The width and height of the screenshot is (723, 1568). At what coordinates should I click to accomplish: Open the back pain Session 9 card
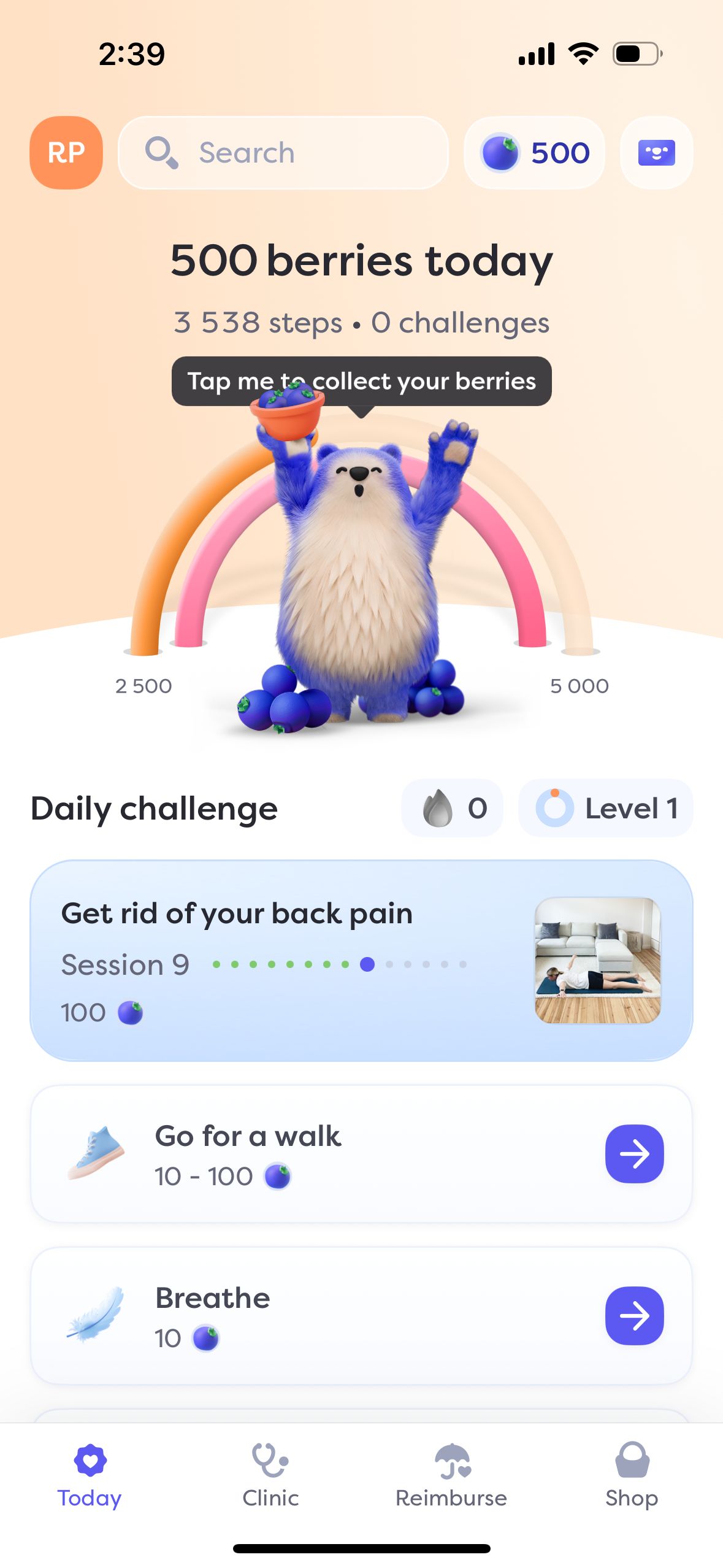[361, 961]
